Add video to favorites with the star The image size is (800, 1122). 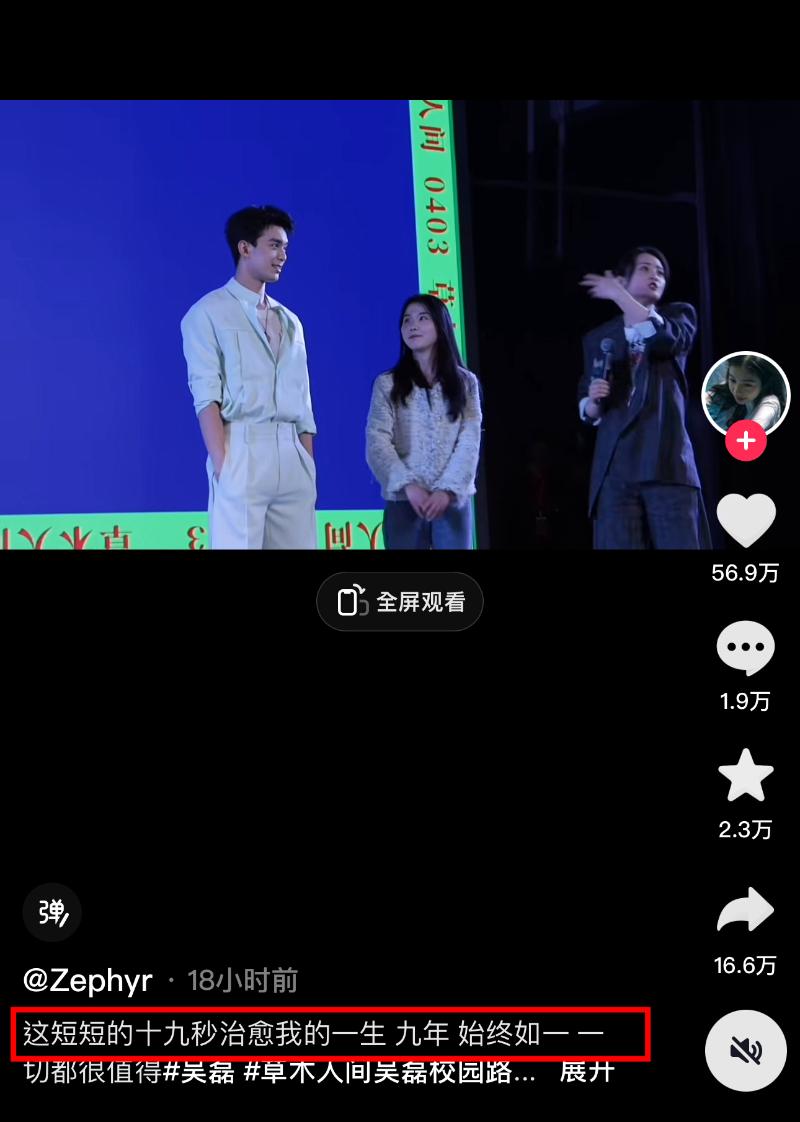click(746, 776)
